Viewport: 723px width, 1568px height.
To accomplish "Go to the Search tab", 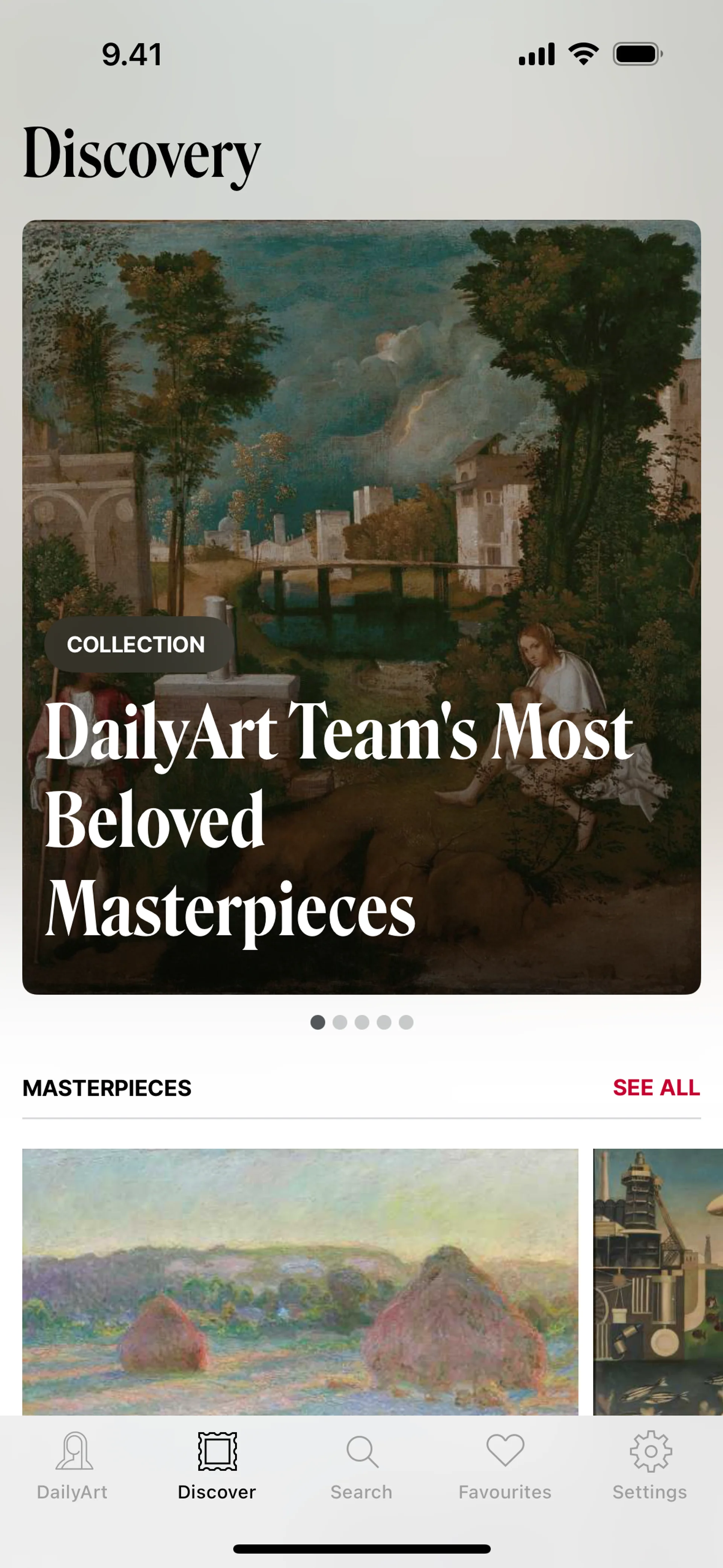I will (361, 1466).
